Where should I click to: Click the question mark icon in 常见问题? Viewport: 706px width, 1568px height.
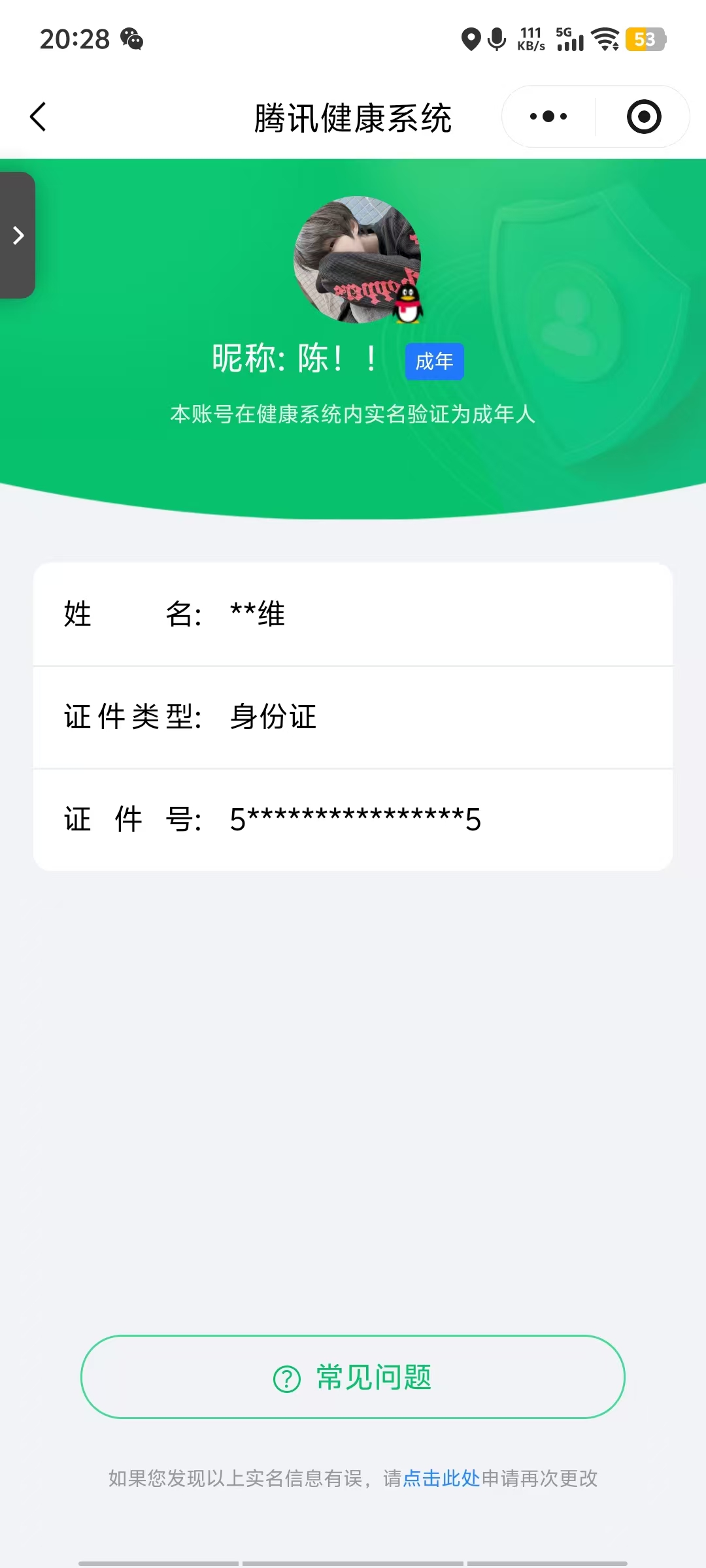coord(284,1377)
